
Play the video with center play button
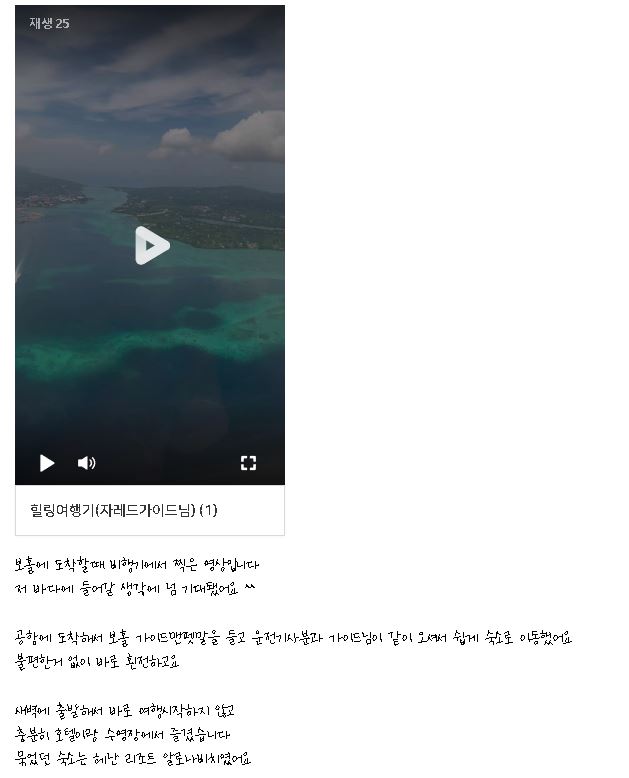click(x=151, y=245)
